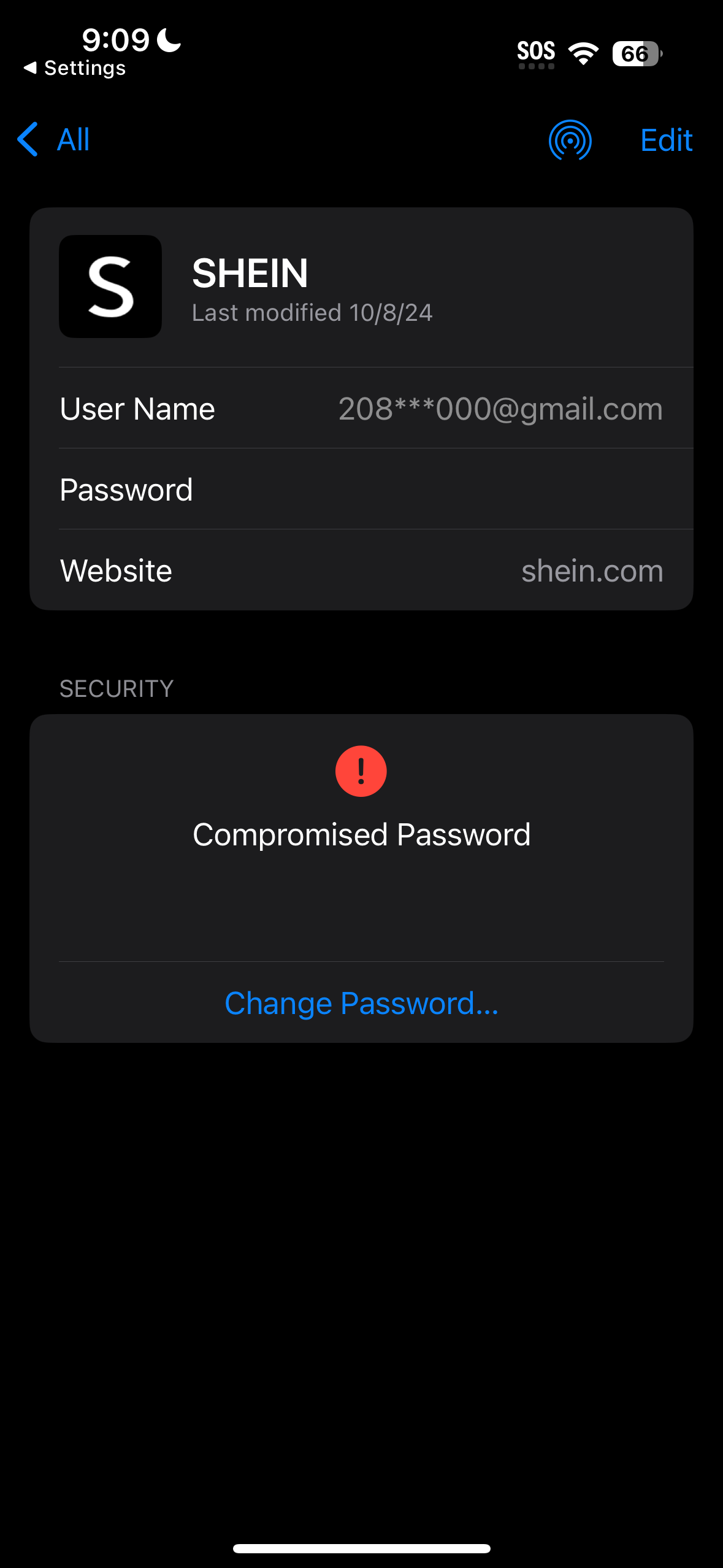This screenshot has height=1568, width=723.
Task: Return to the Settings app via breadcrumb
Action: click(75, 68)
